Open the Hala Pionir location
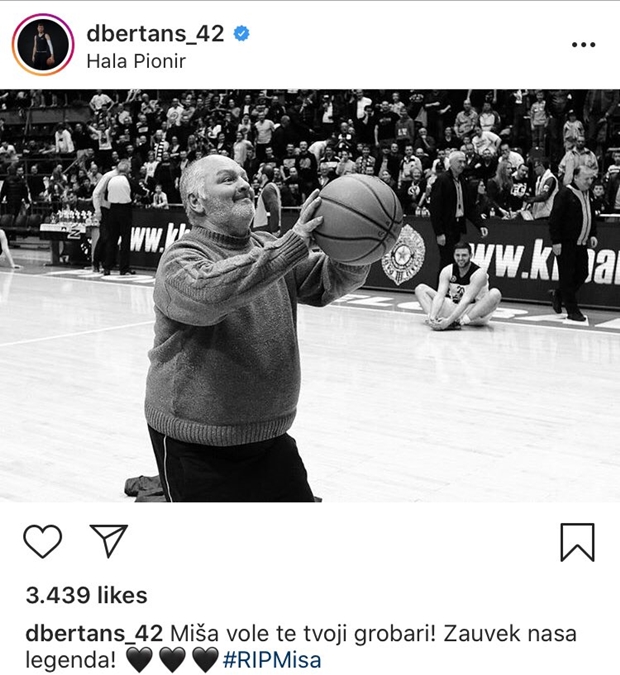The width and height of the screenshot is (620, 675). click(x=136, y=61)
